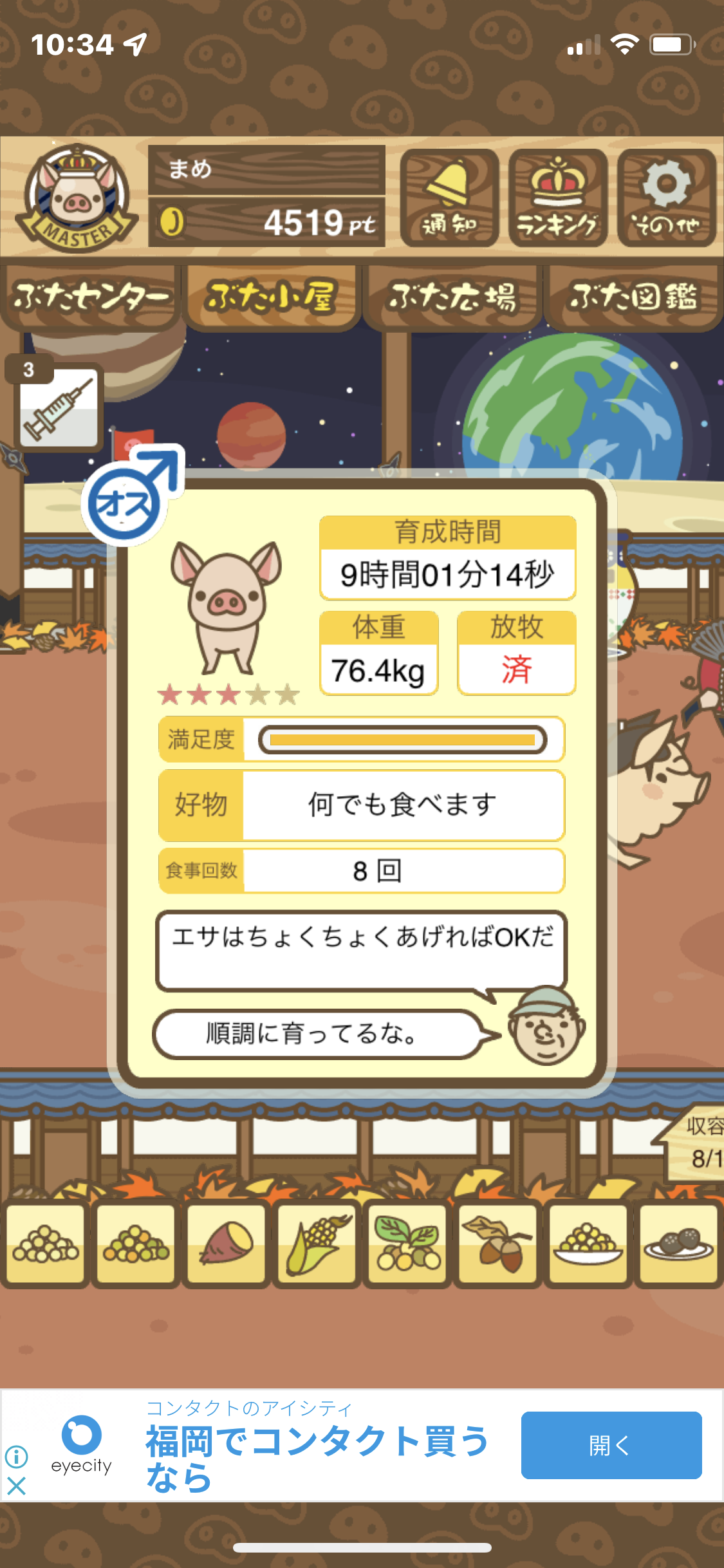Viewport: 724px width, 1568px height.
Task: Open the その他 gear menu
Action: [666, 198]
